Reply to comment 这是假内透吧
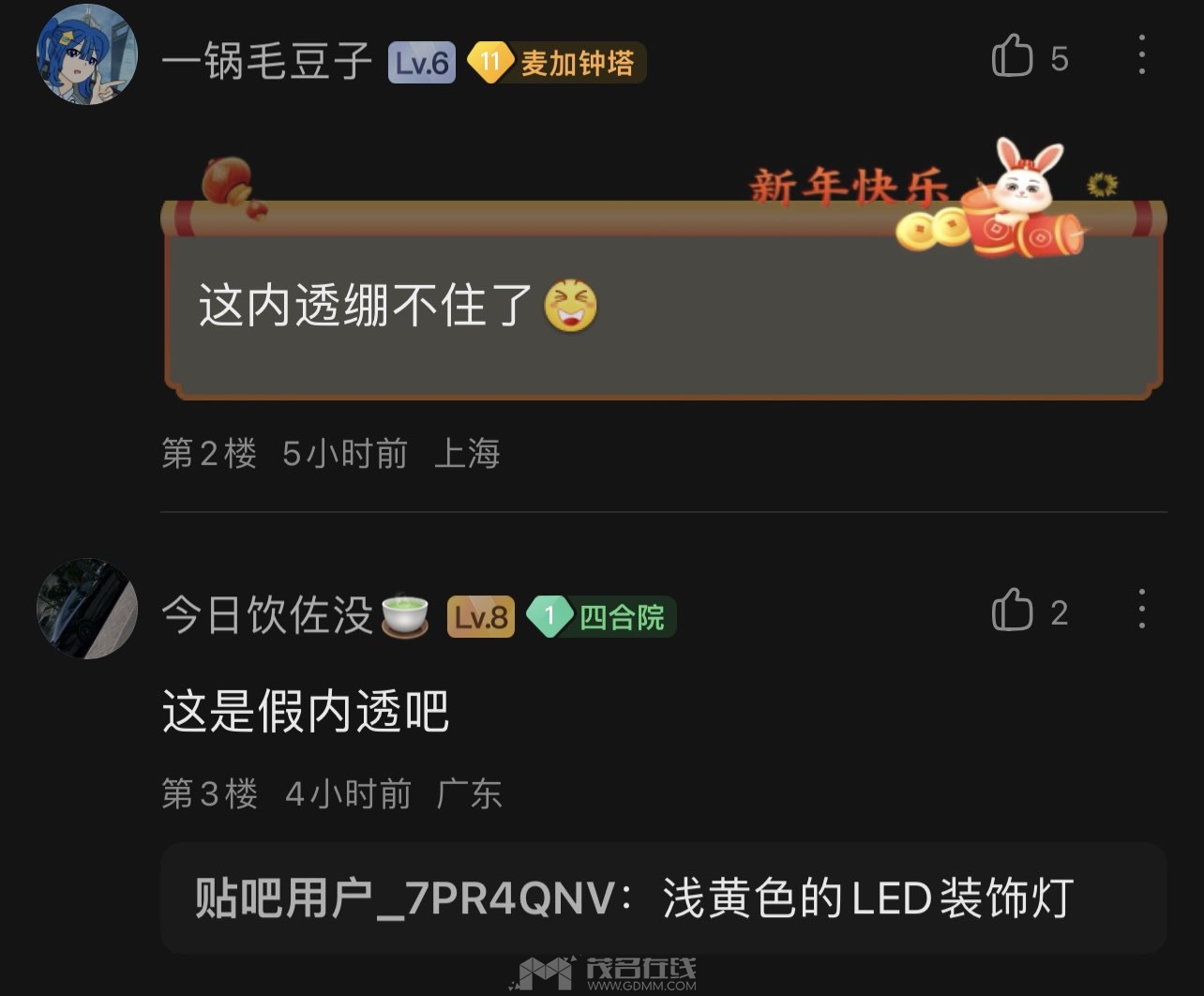This screenshot has height=996, width=1204. click(306, 711)
